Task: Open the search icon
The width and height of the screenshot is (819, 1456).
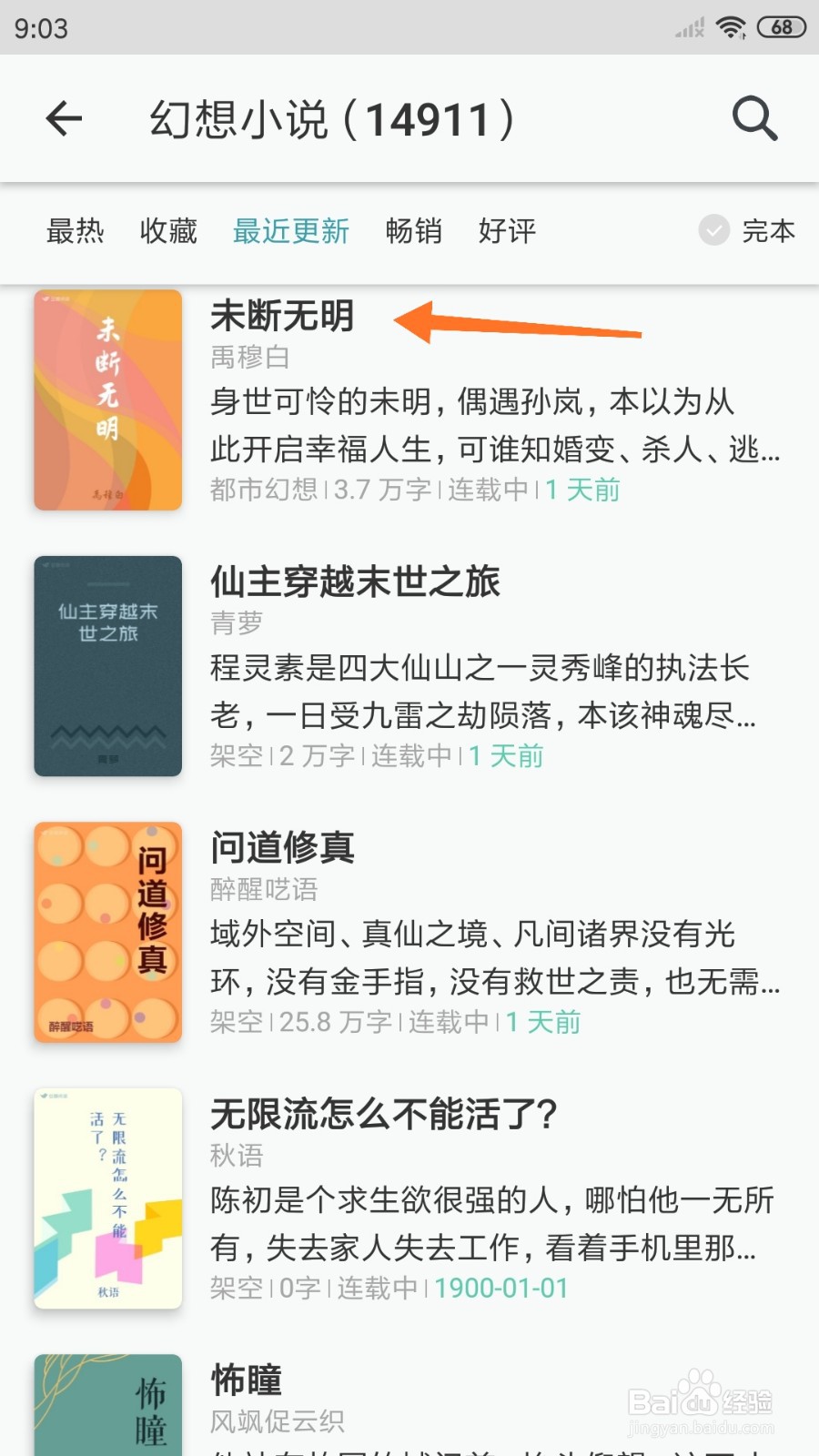Action: click(753, 119)
